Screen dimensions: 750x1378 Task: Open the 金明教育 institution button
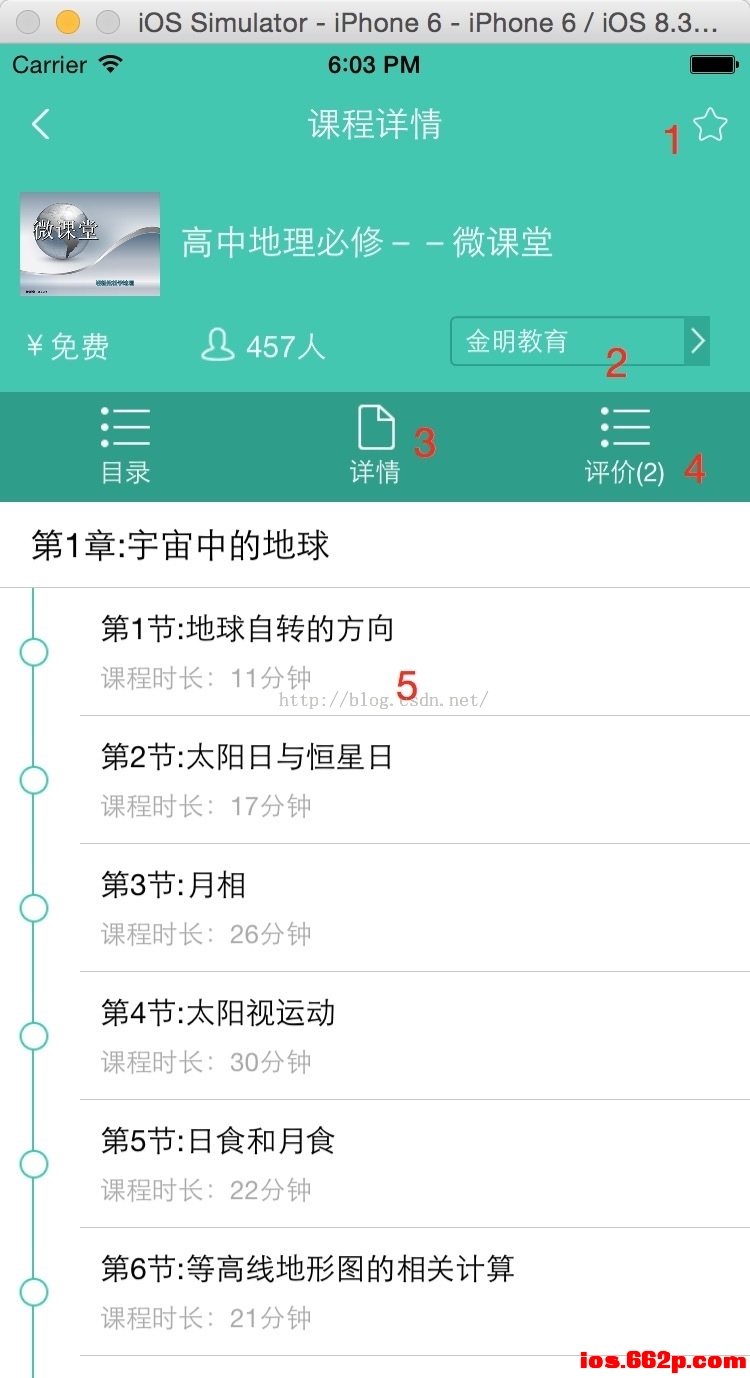[578, 342]
